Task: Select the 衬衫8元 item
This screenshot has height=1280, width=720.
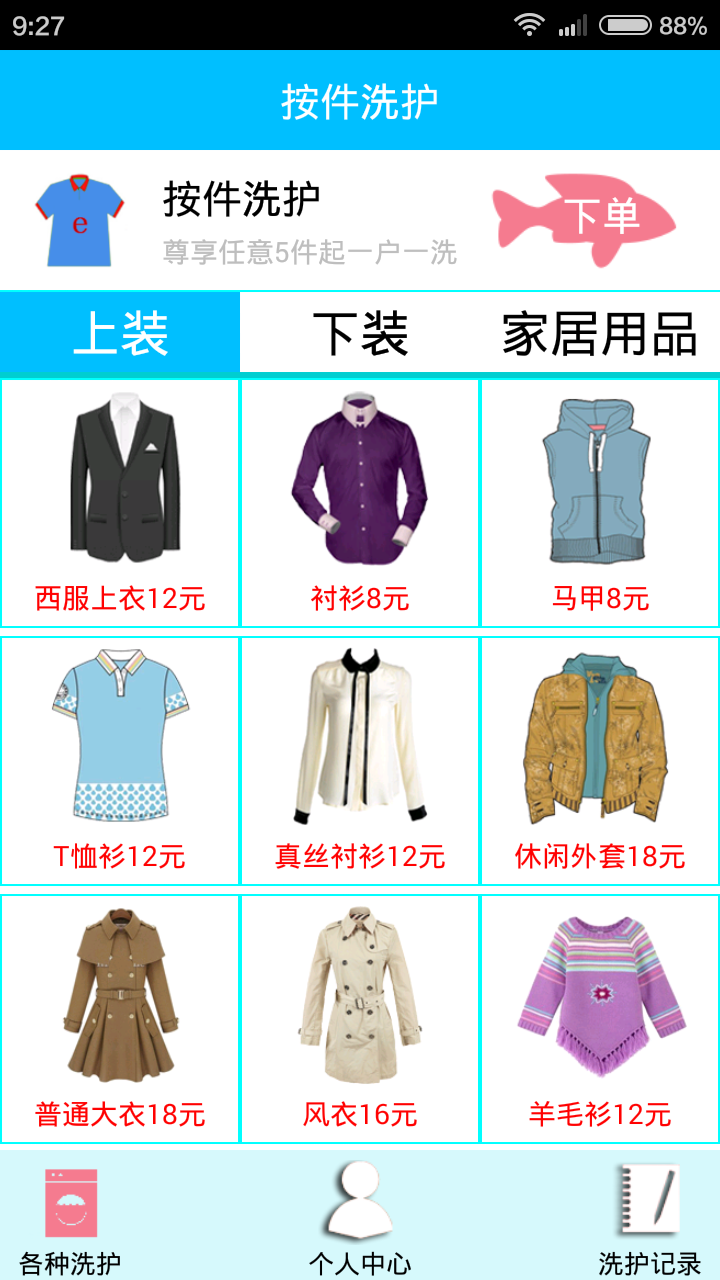Action: pyautogui.click(x=360, y=503)
